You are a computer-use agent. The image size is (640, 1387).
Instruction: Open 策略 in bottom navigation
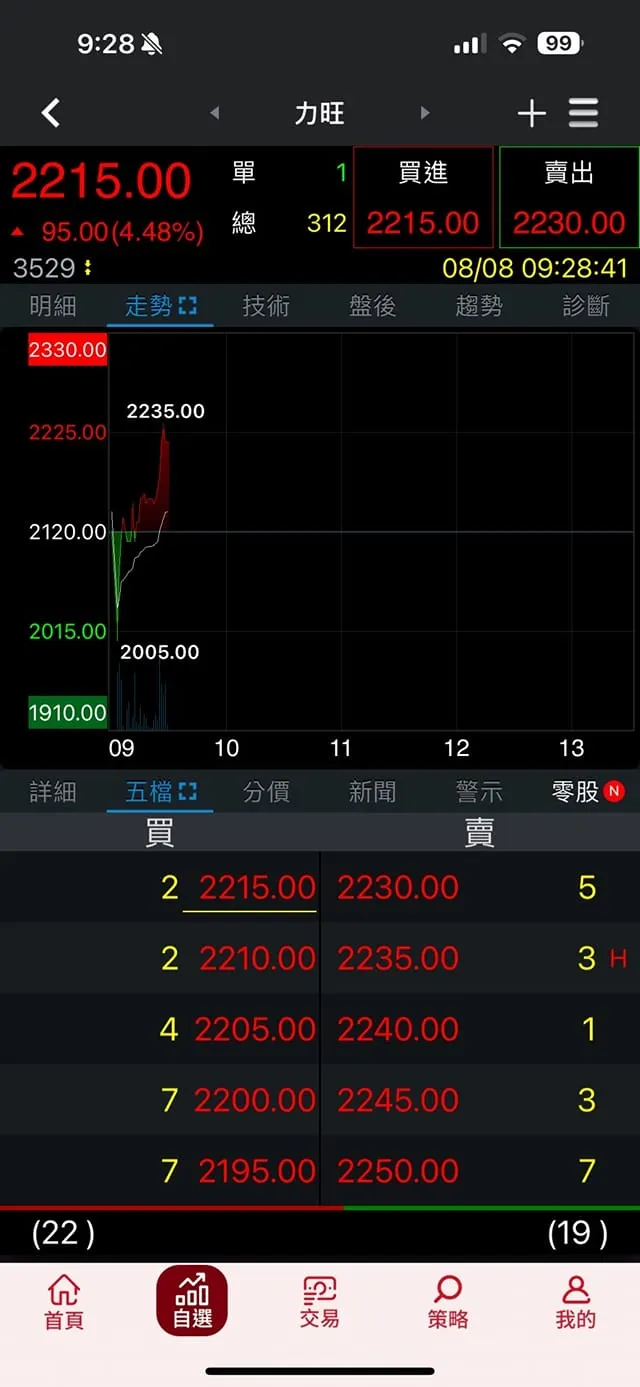point(448,1302)
